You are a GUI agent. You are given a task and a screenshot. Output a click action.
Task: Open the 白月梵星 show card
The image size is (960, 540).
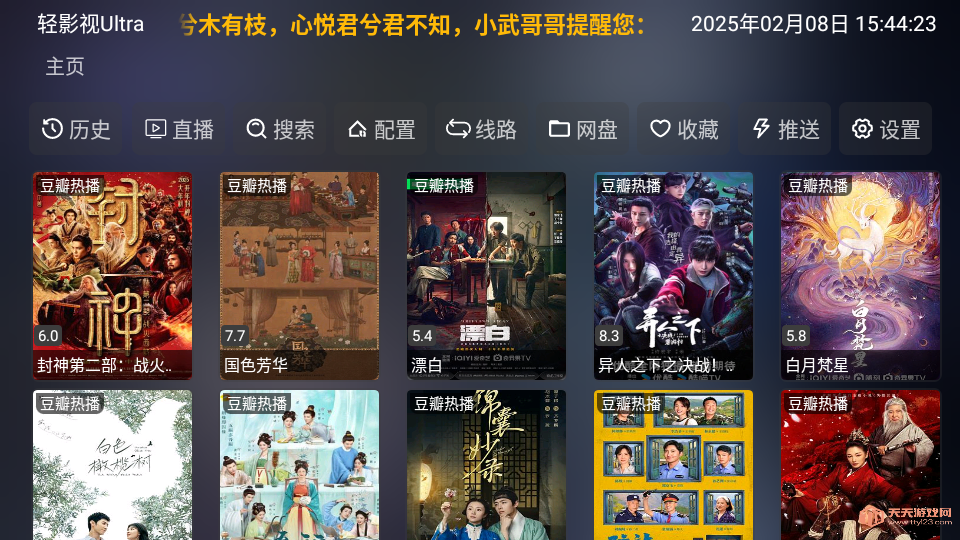point(860,275)
